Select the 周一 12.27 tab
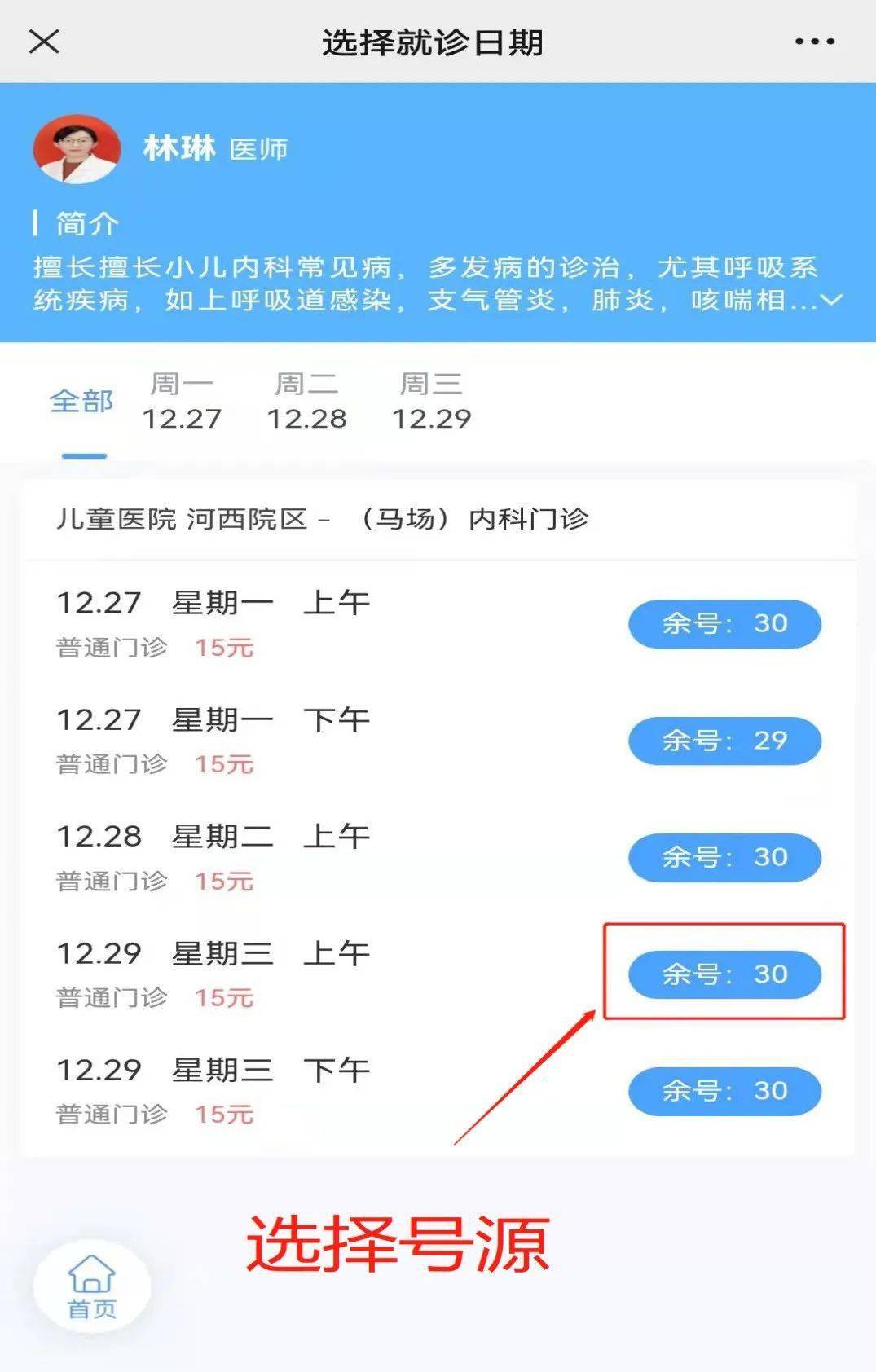The width and height of the screenshot is (876, 1372). 182,402
